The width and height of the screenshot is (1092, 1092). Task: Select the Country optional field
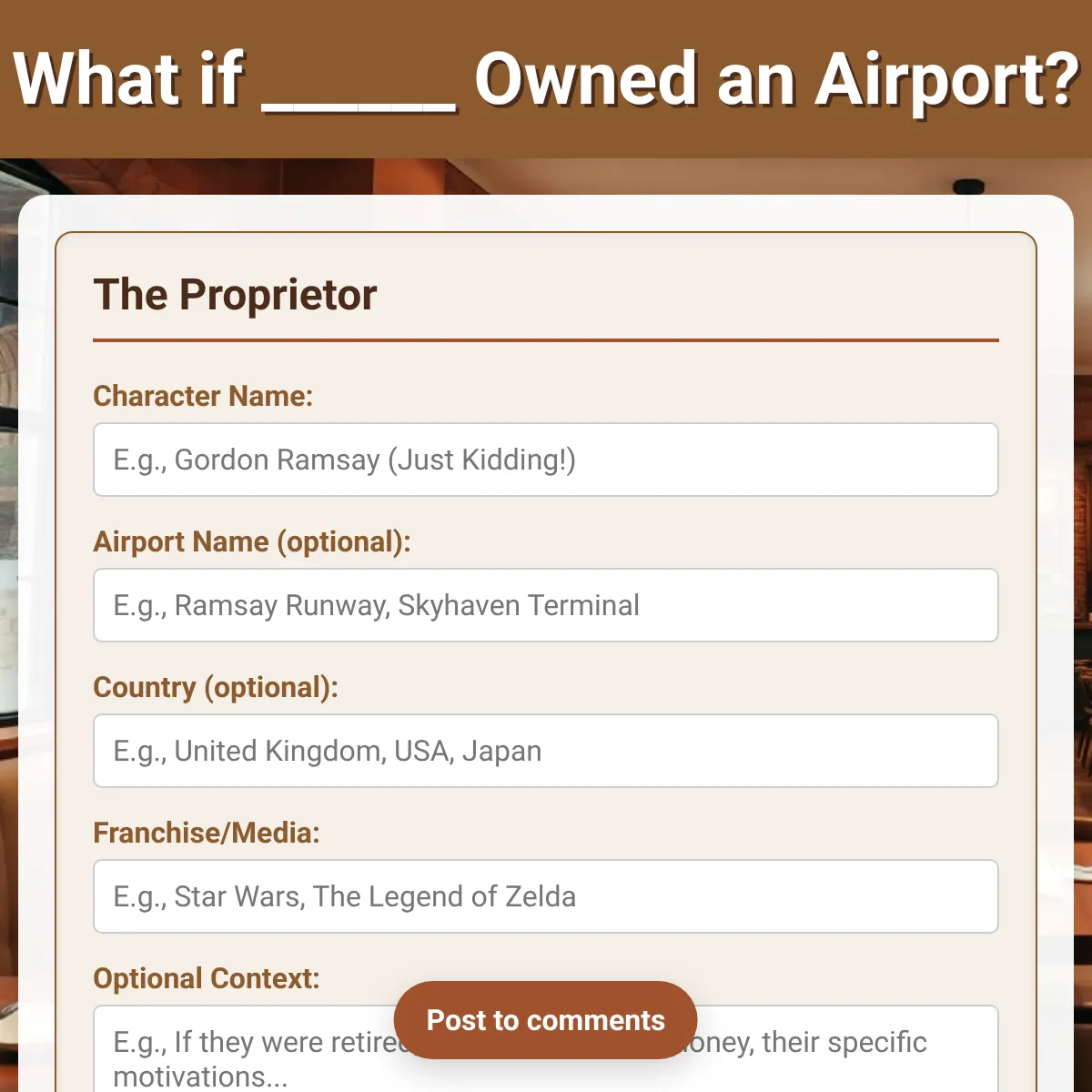(x=546, y=751)
